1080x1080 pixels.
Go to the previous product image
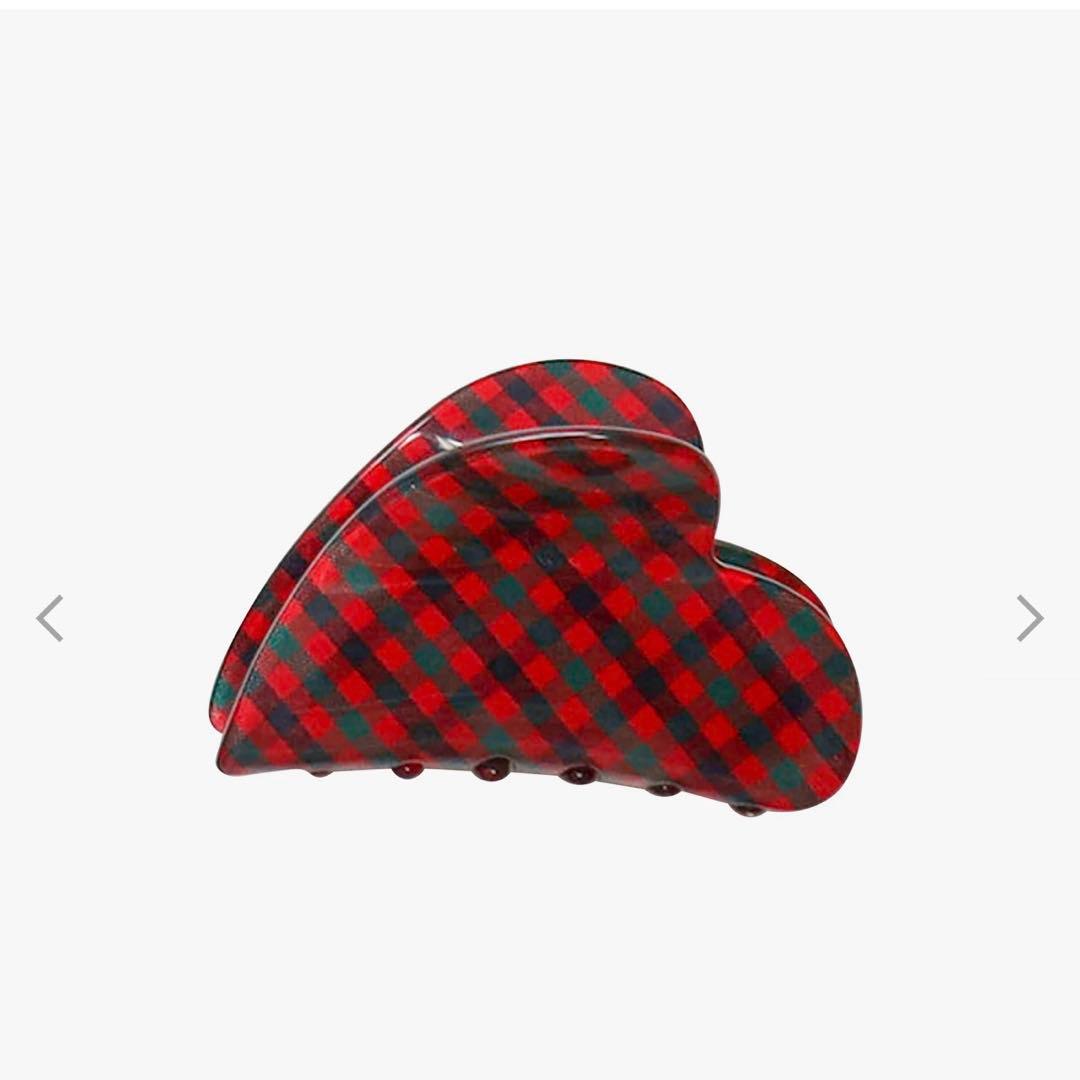(50, 618)
